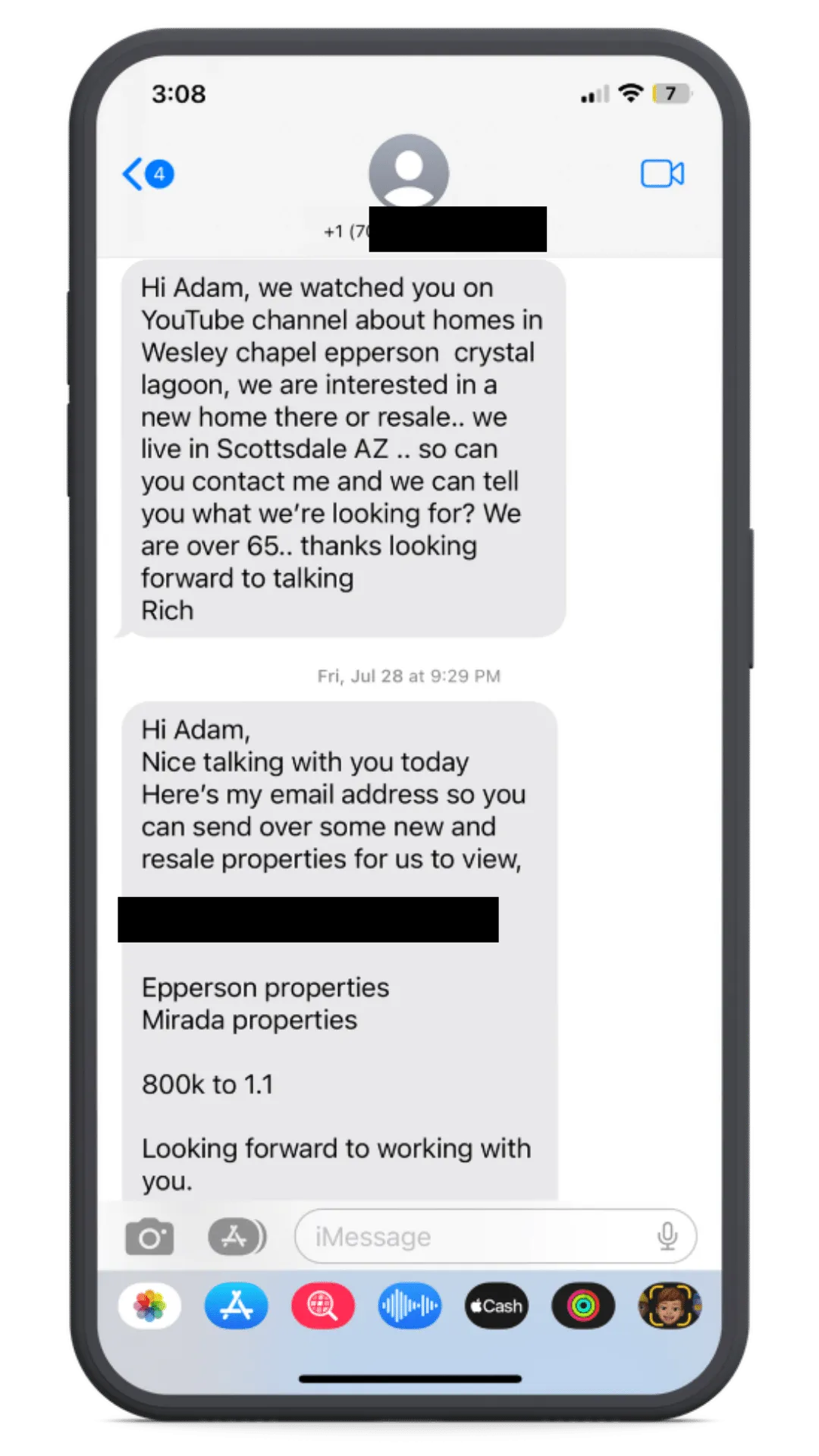The image size is (819, 1456).
Task: Open the contact details avatar
Action: tap(409, 171)
